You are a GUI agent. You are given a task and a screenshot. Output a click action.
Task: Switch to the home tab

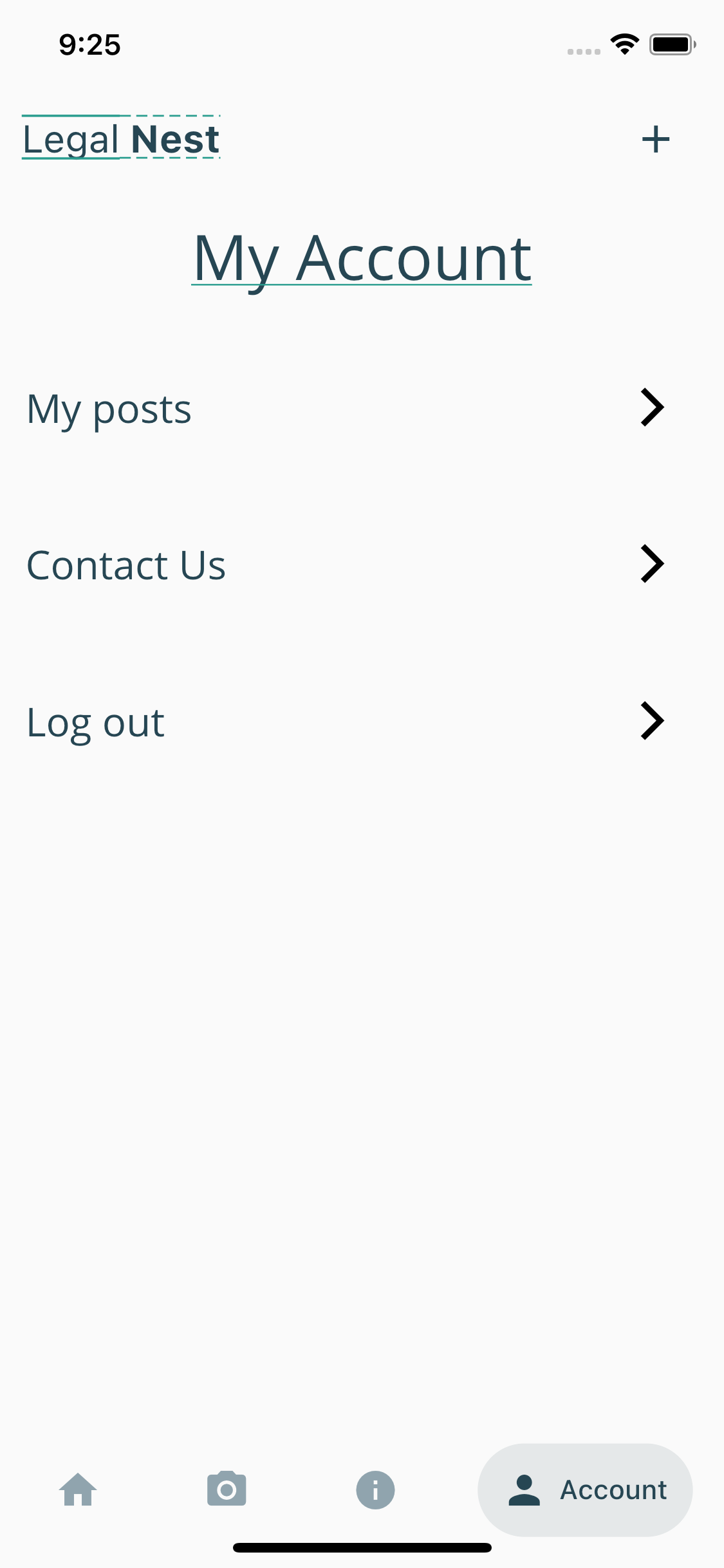click(x=78, y=1489)
